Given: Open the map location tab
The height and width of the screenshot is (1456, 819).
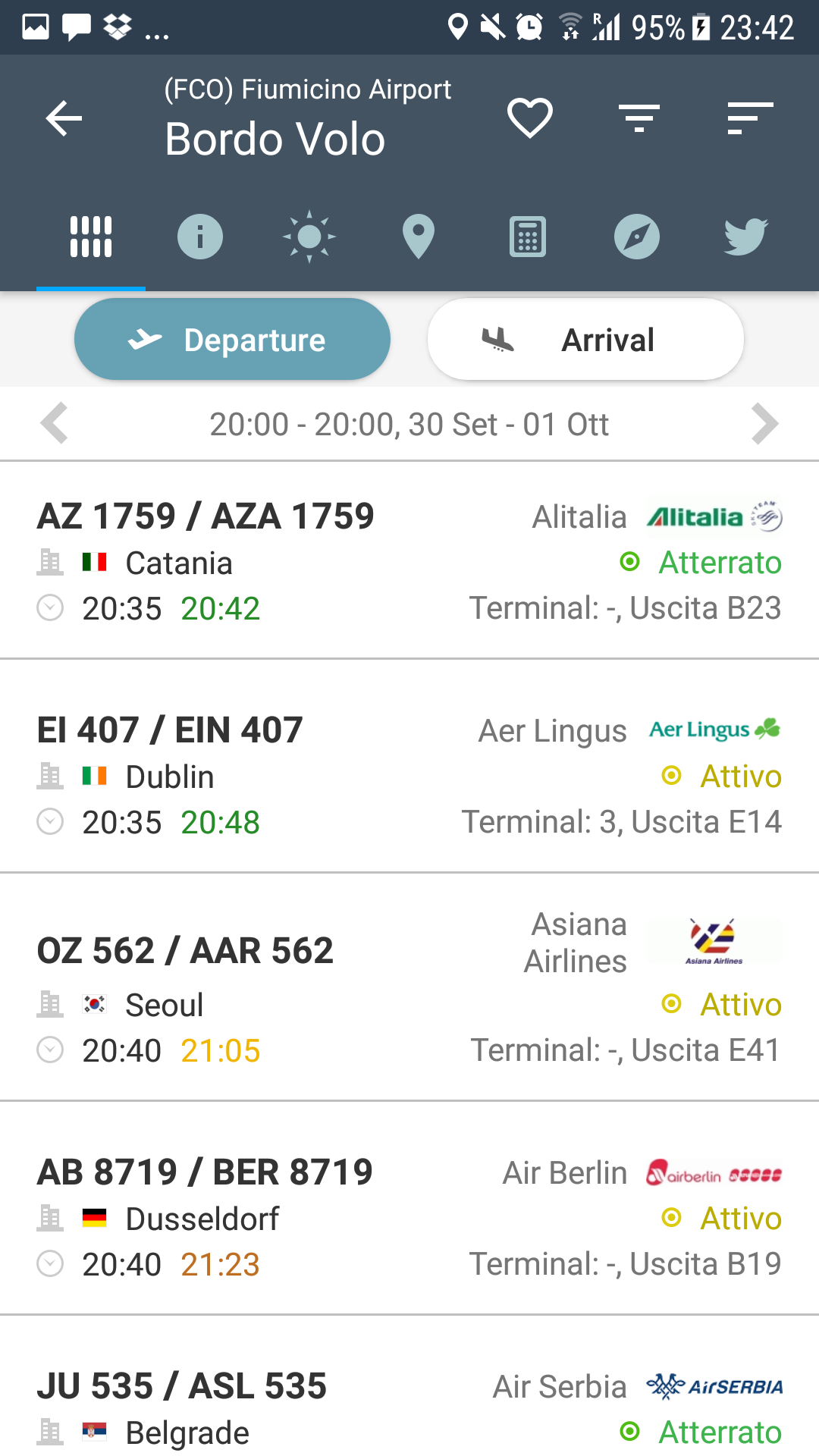Looking at the screenshot, I should 418,237.
